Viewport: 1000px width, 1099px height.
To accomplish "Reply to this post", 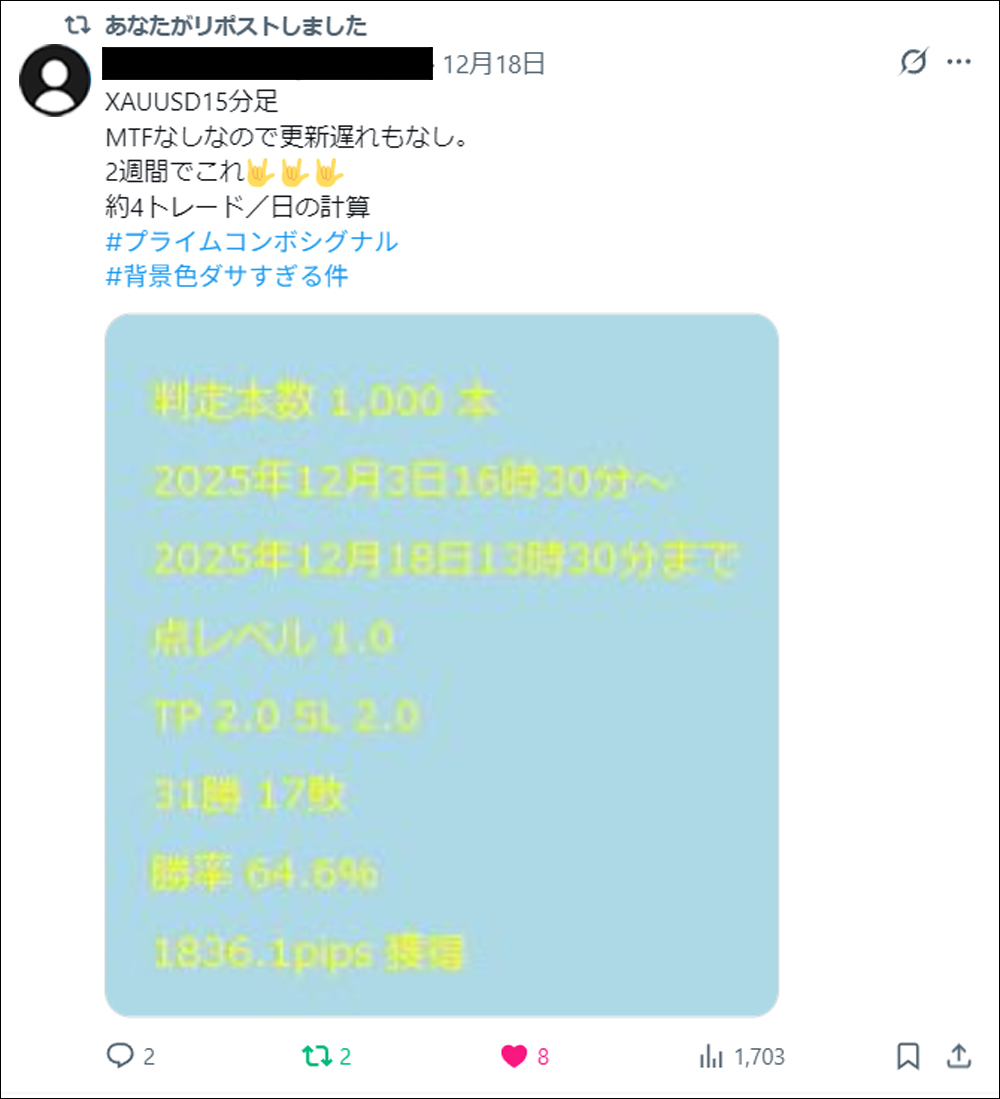I will tap(120, 1056).
